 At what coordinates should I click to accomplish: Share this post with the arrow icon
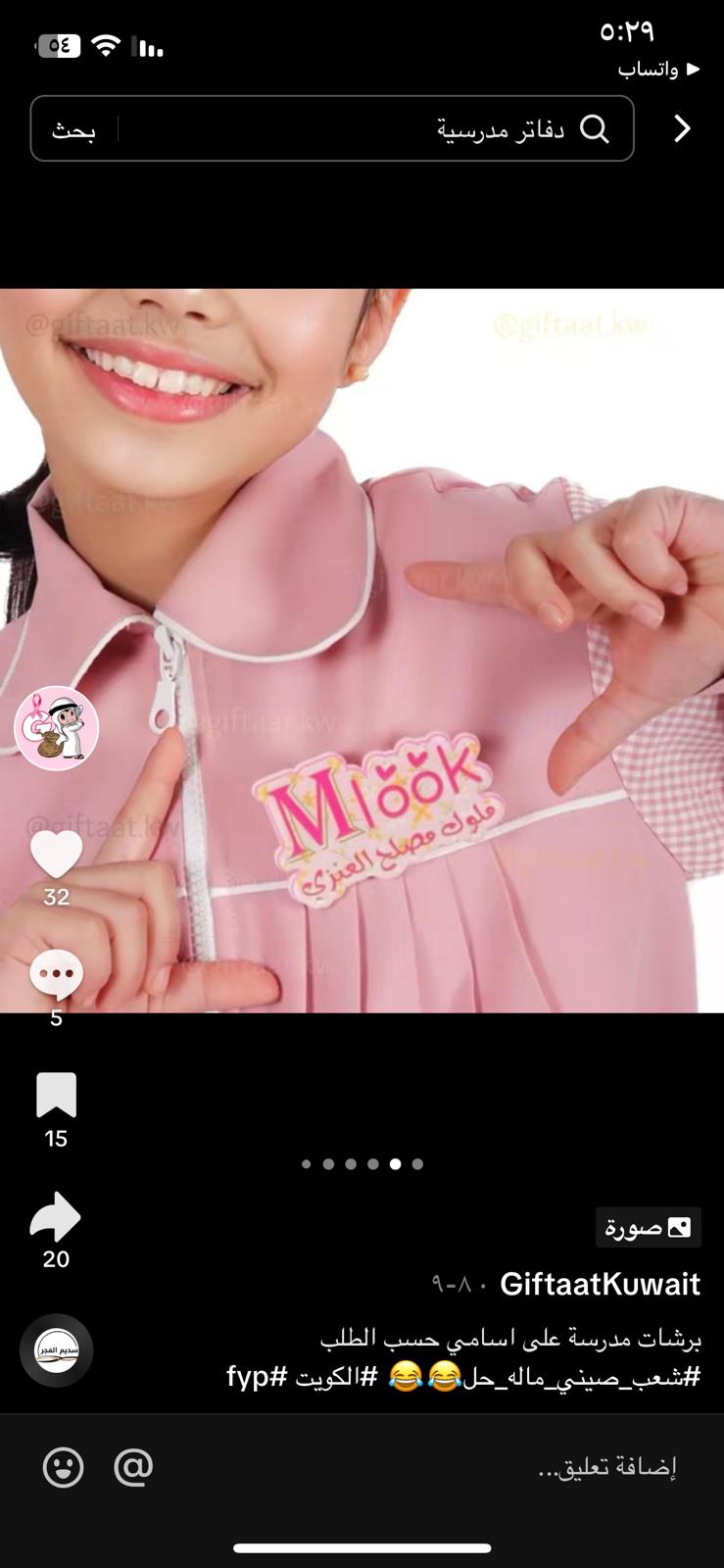(56, 1216)
